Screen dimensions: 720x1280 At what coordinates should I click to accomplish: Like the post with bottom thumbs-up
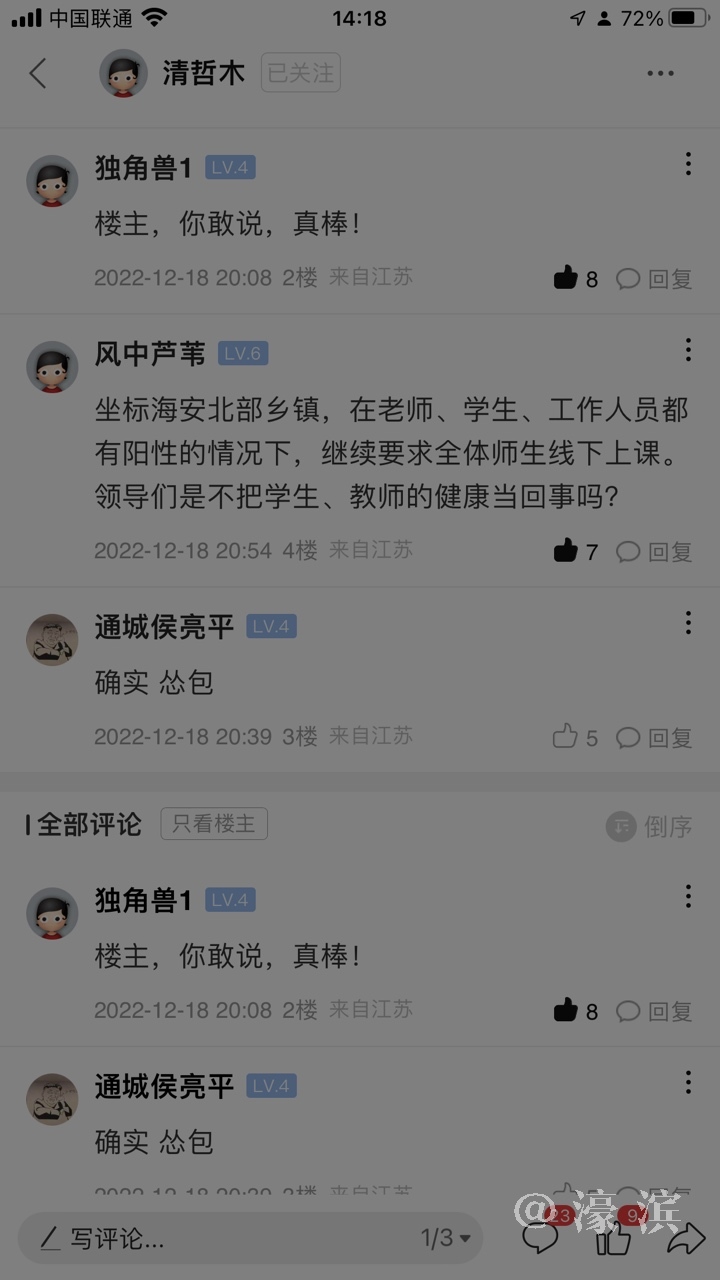coord(613,1238)
